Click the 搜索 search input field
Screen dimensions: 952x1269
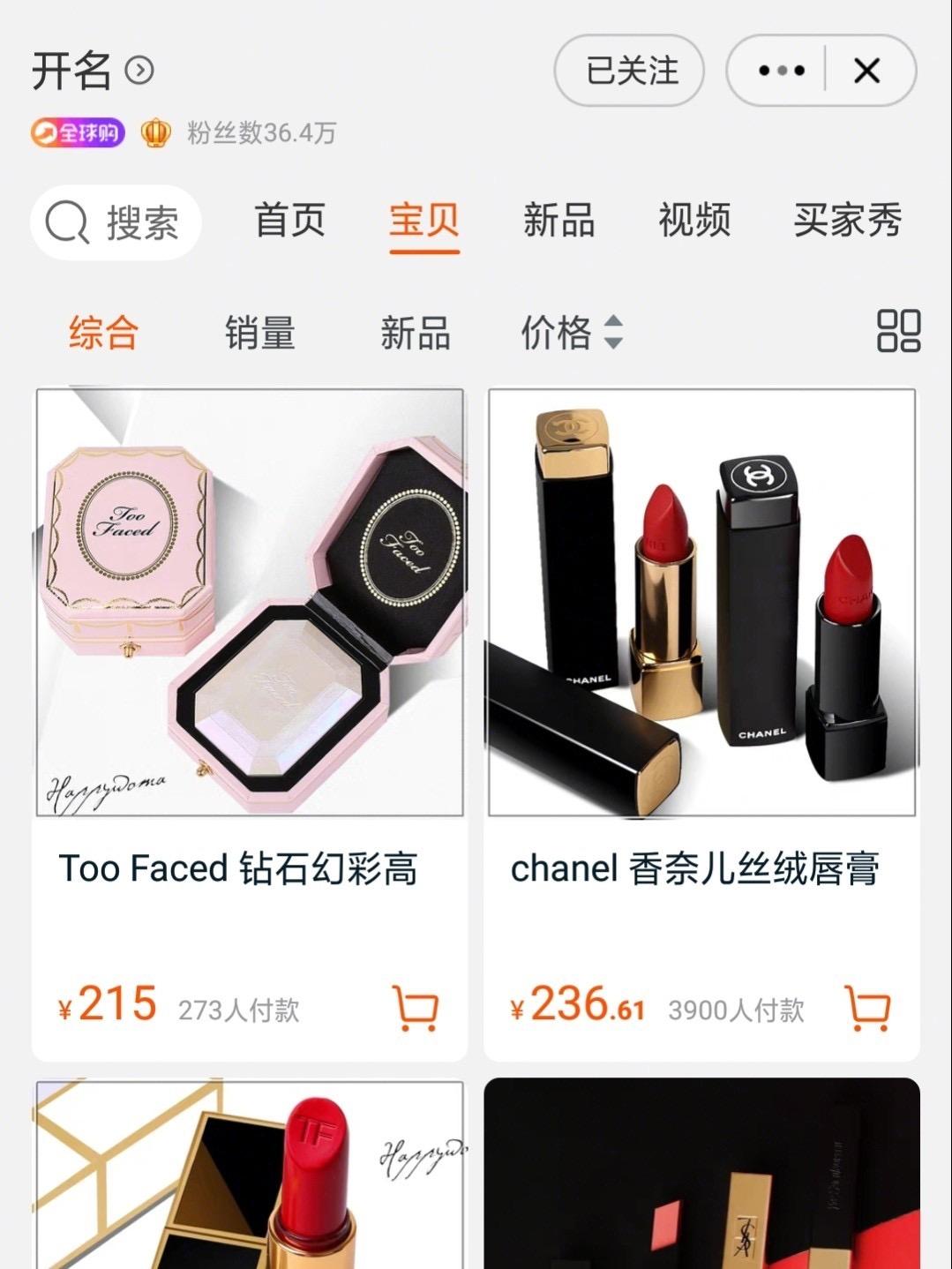pos(141,222)
